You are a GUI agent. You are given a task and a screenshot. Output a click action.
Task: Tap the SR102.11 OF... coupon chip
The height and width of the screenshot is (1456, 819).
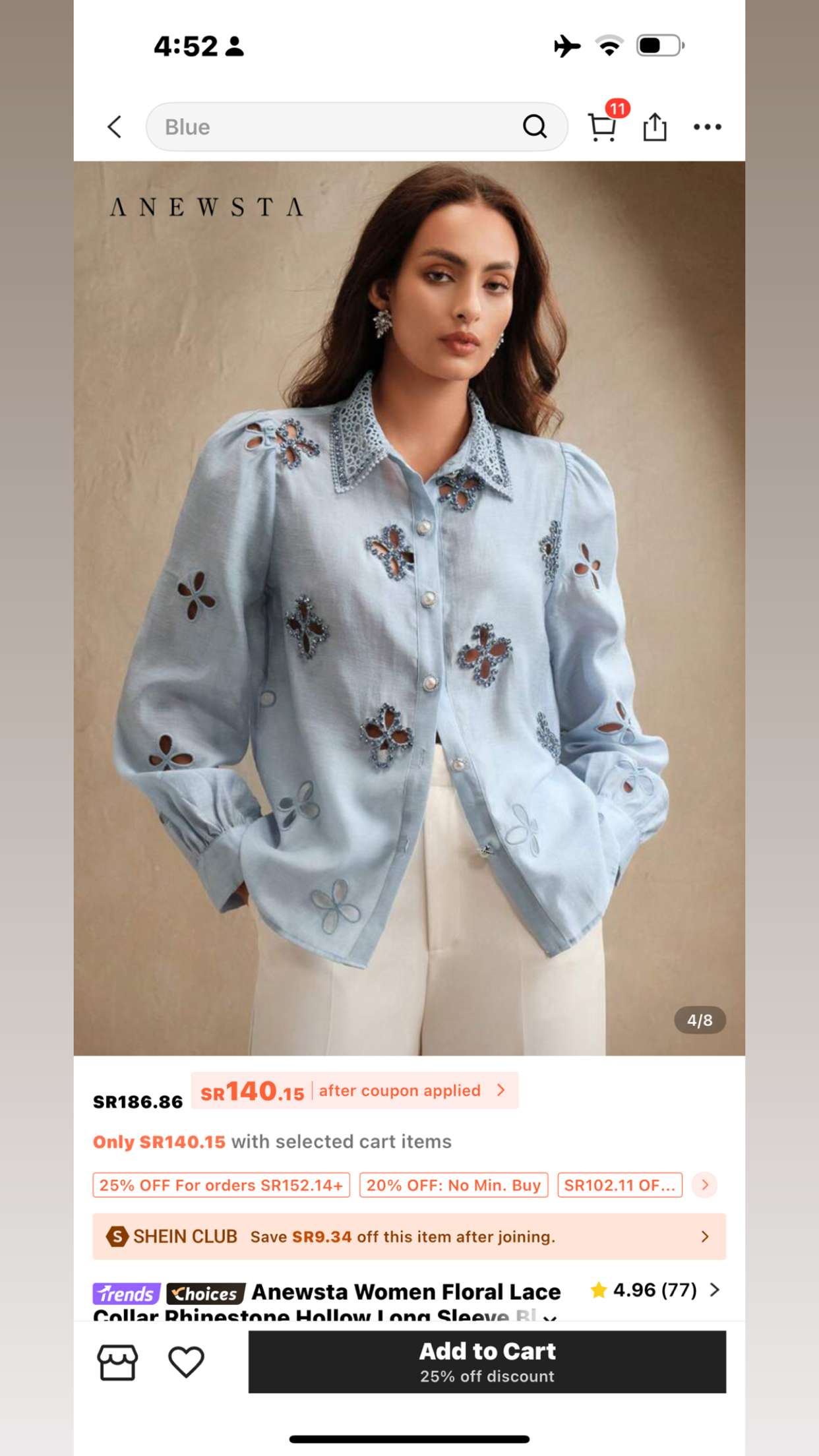[x=620, y=1185]
